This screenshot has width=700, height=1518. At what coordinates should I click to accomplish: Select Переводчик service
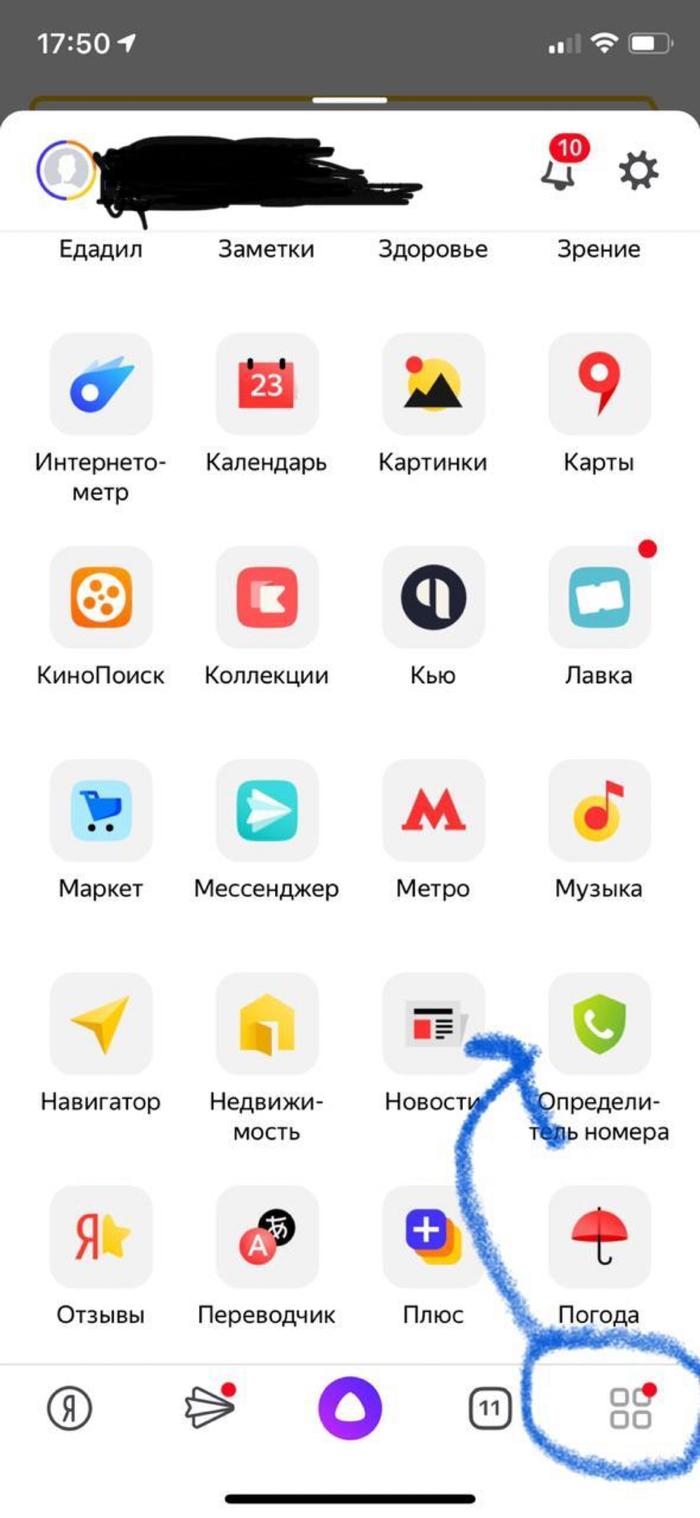tap(267, 1237)
